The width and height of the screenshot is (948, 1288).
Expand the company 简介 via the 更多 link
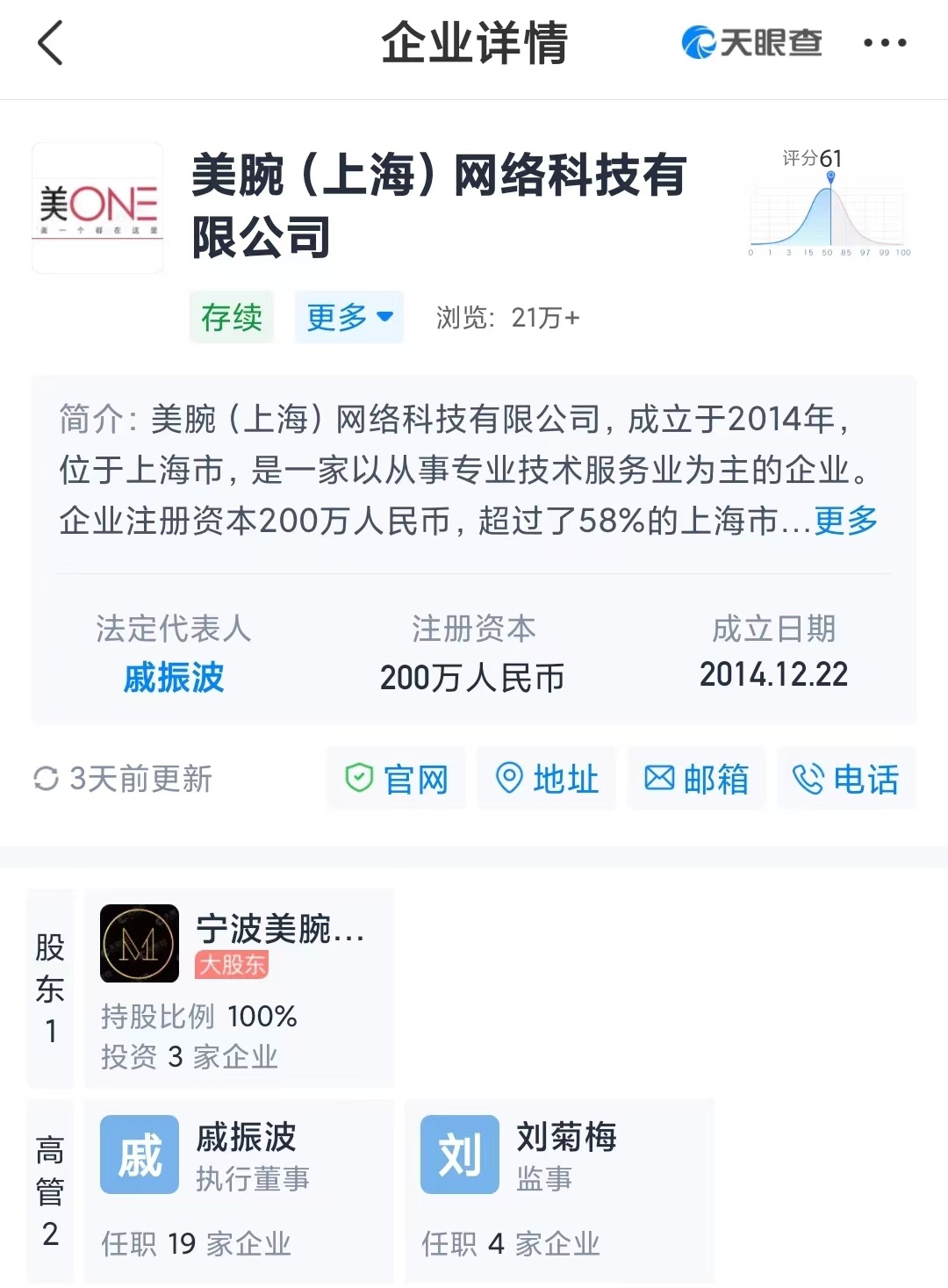click(x=845, y=521)
